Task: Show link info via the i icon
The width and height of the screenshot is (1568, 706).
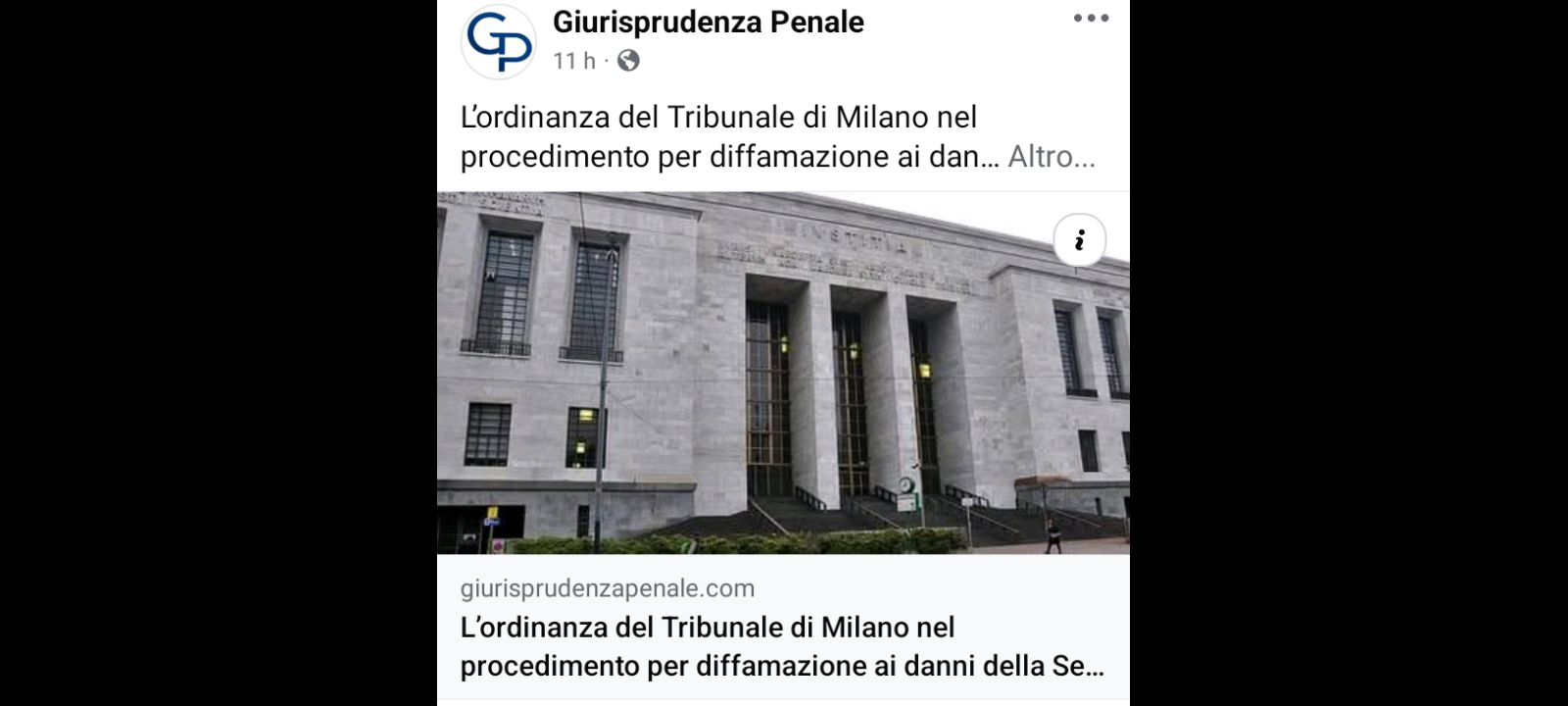Action: point(1079,240)
